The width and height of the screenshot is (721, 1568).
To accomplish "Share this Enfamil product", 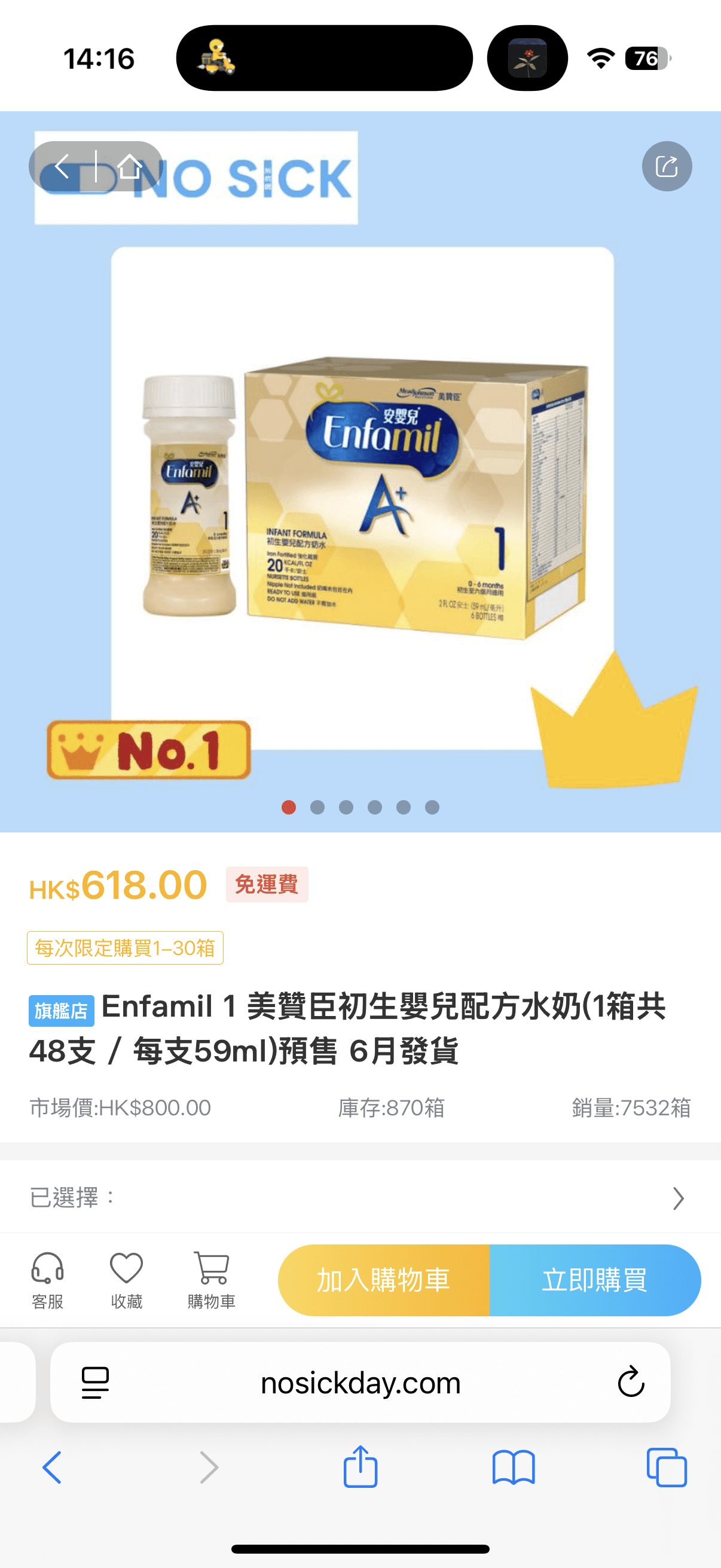I will [x=666, y=166].
